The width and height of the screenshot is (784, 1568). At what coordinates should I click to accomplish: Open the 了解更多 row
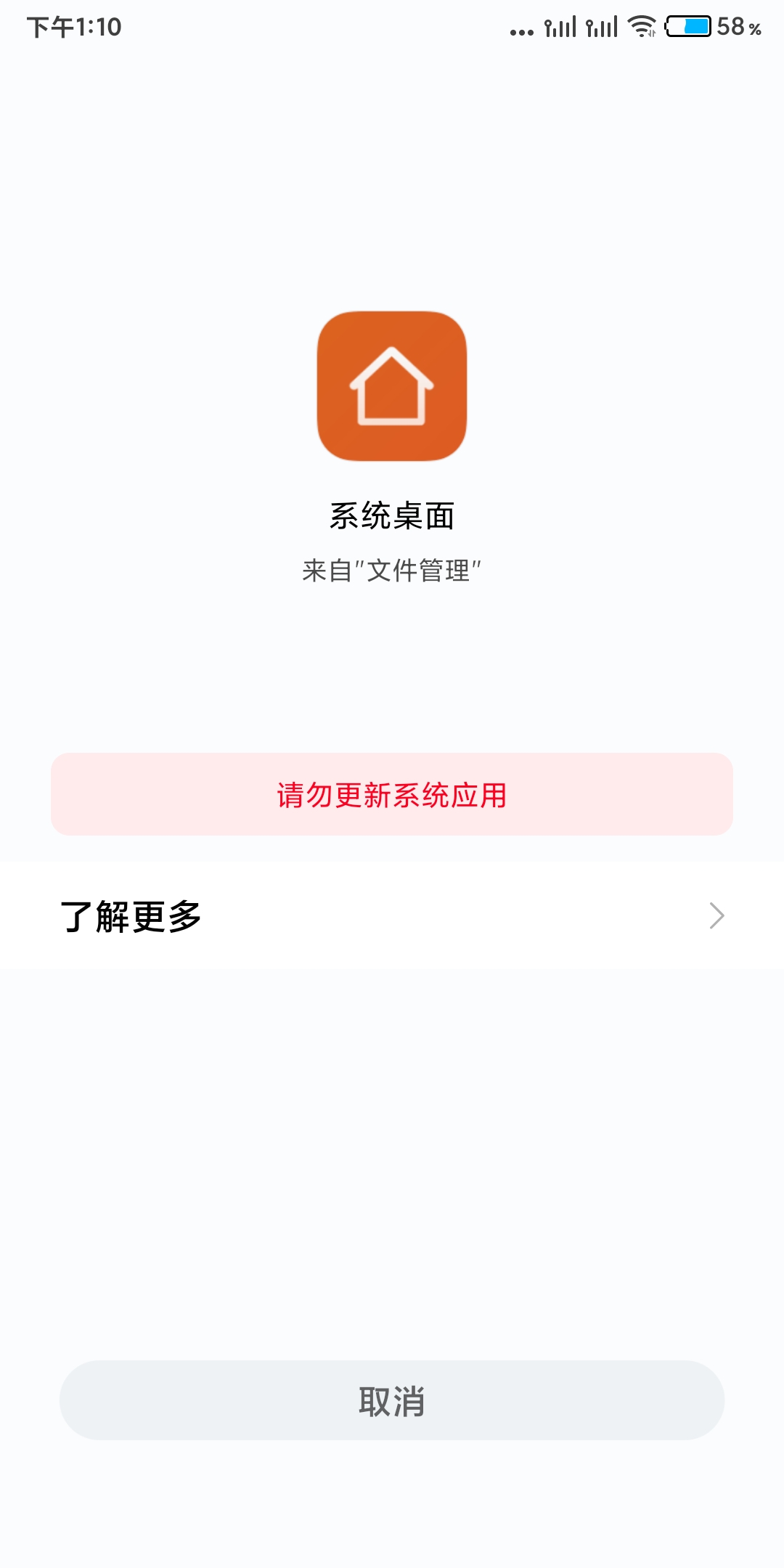(392, 915)
